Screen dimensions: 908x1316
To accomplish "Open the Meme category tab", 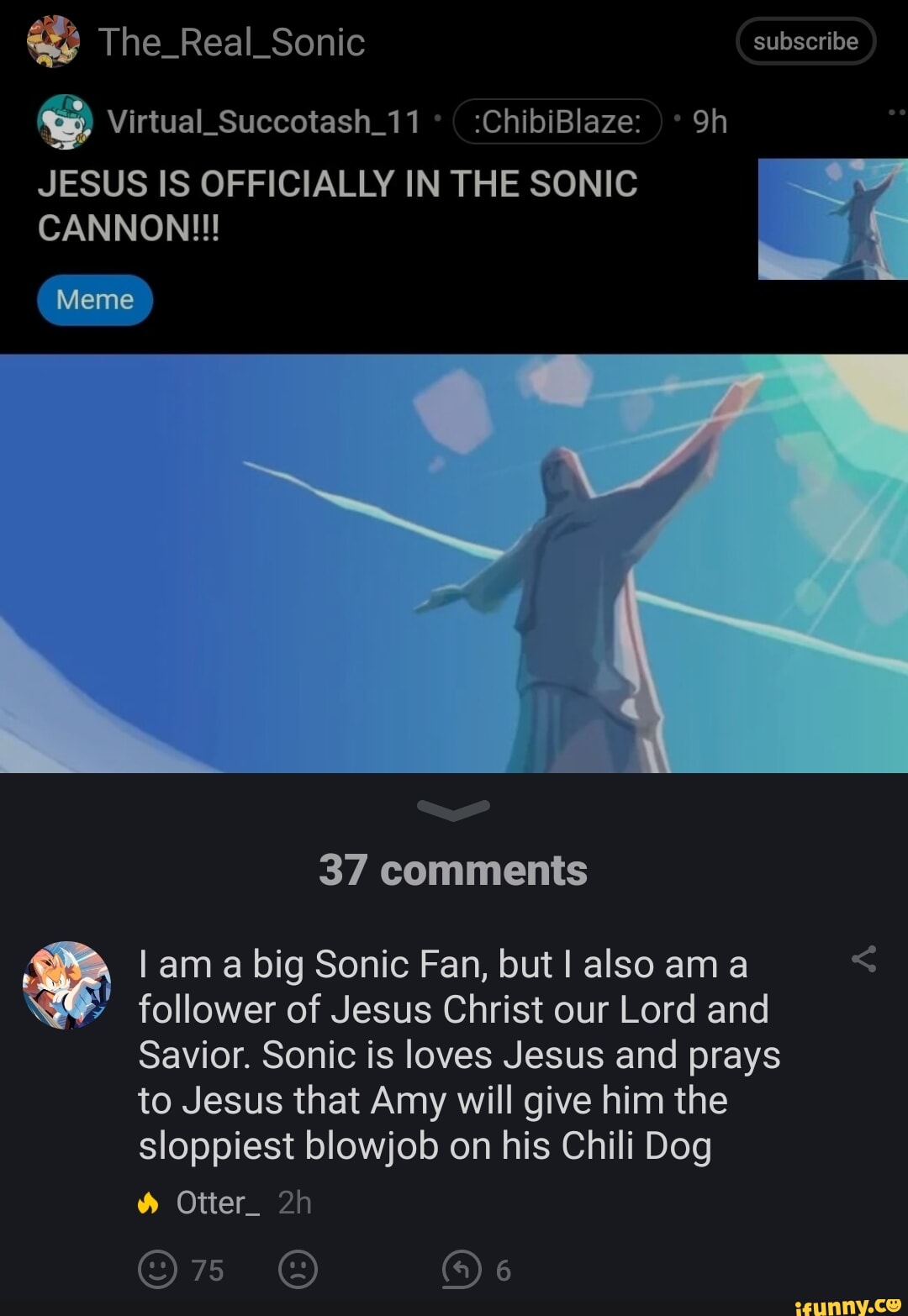I will [x=94, y=299].
